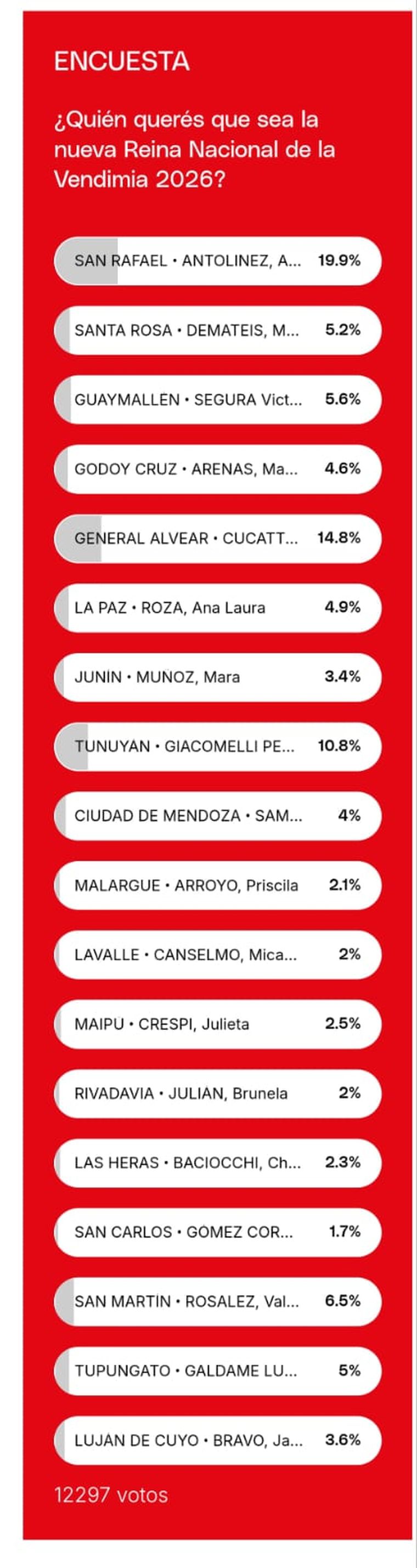This screenshot has width=417, height=1568.
Task: Vote for the General Alvear candidate
Action: [217, 539]
